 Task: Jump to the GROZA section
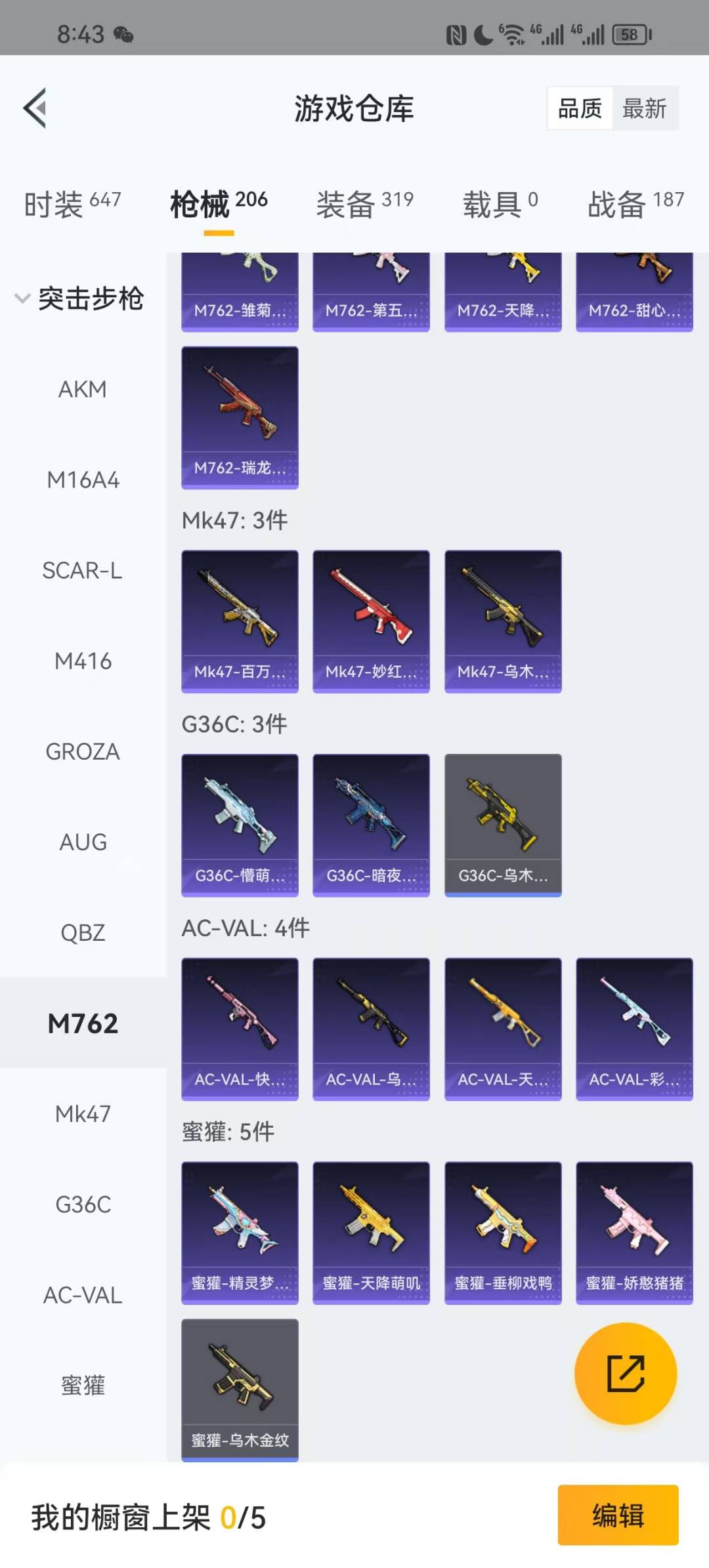point(83,751)
